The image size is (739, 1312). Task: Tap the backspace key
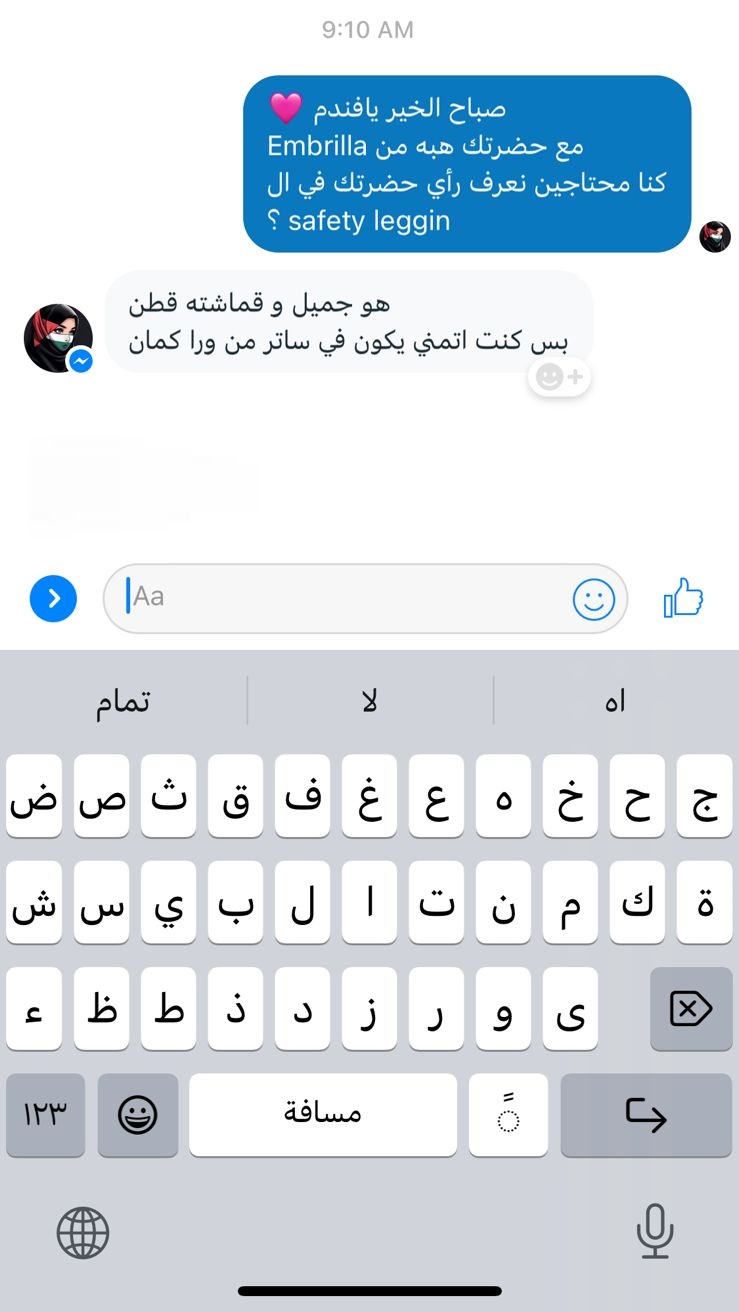click(691, 1010)
